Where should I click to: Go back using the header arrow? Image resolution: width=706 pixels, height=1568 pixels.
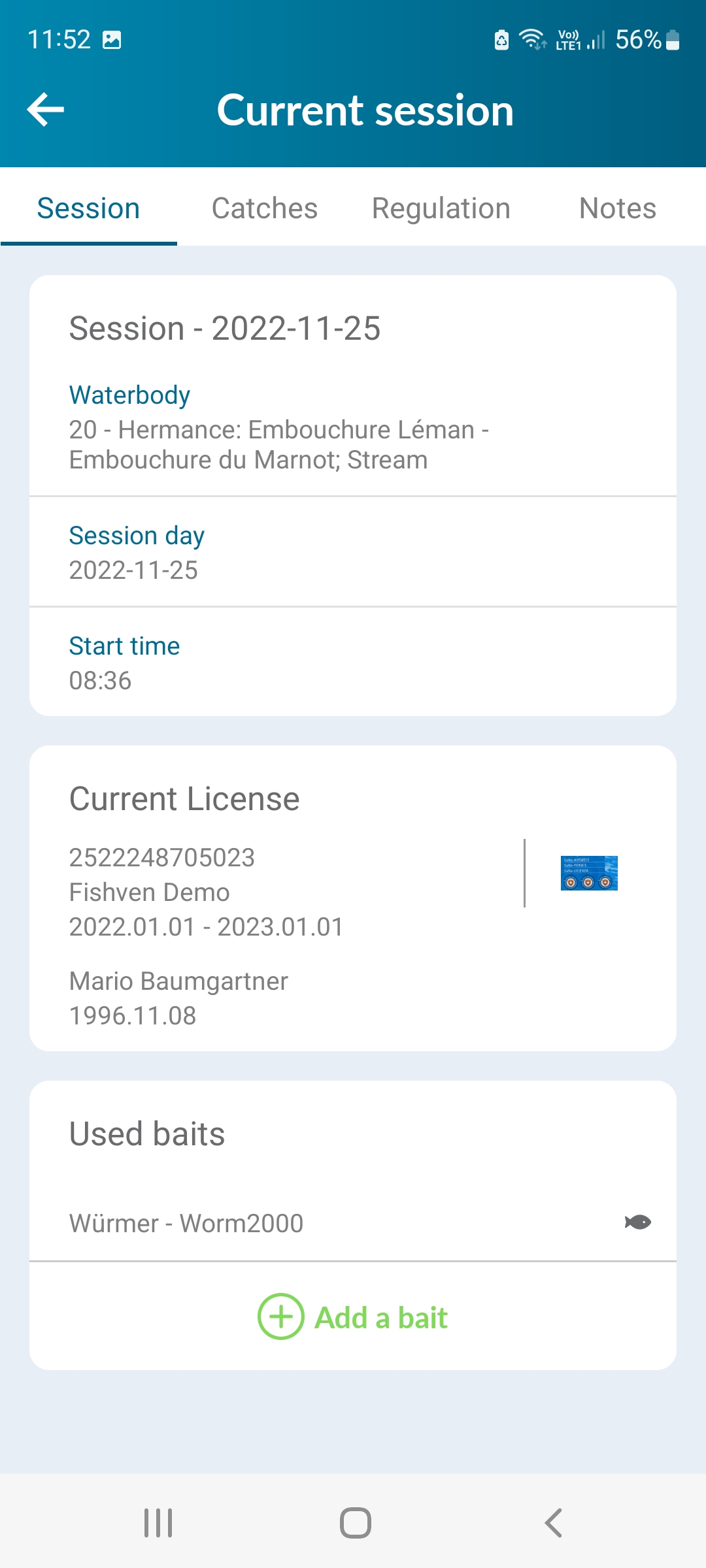[46, 110]
